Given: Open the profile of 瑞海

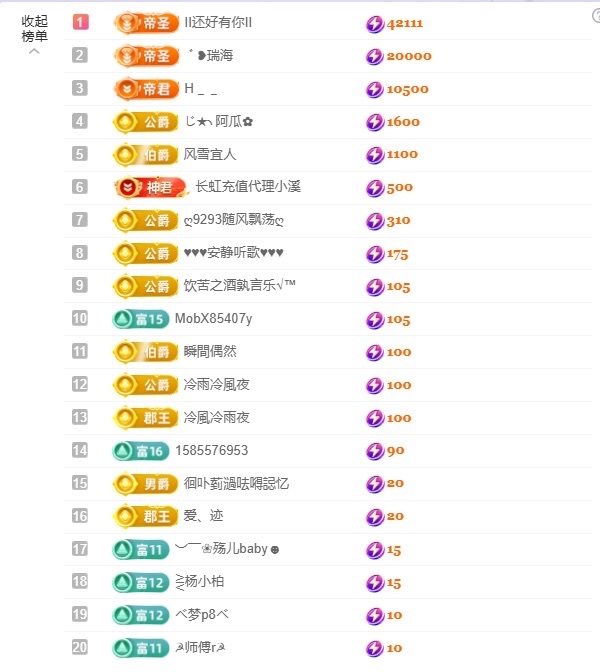Looking at the screenshot, I should [x=213, y=56].
